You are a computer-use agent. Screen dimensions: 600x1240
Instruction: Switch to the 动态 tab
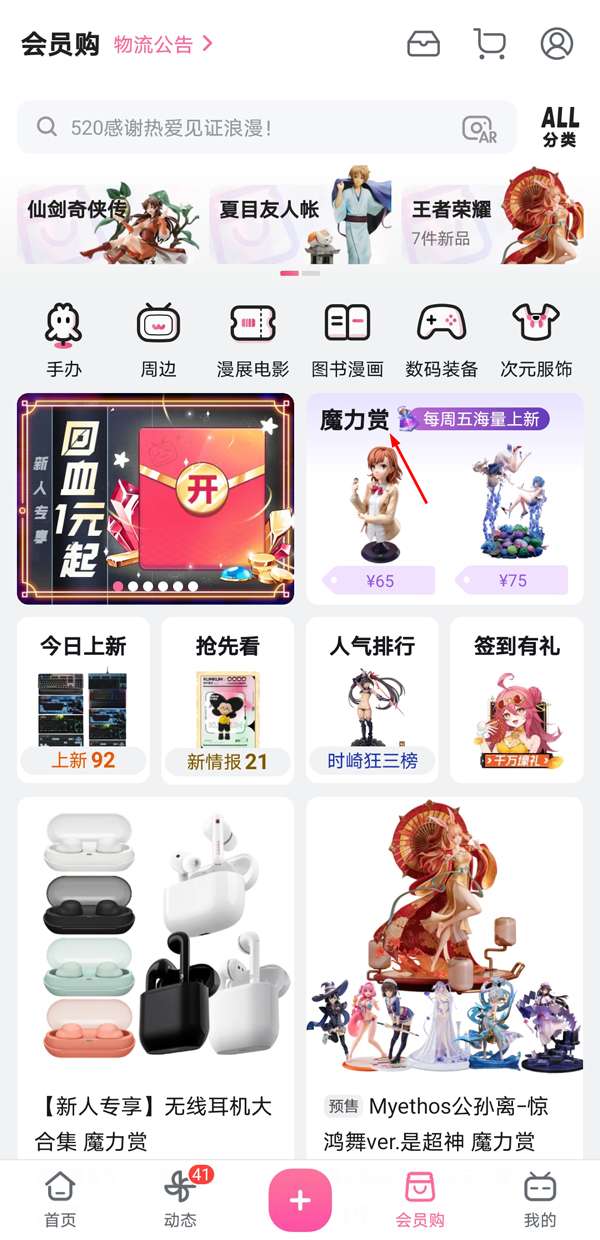pos(181,1199)
